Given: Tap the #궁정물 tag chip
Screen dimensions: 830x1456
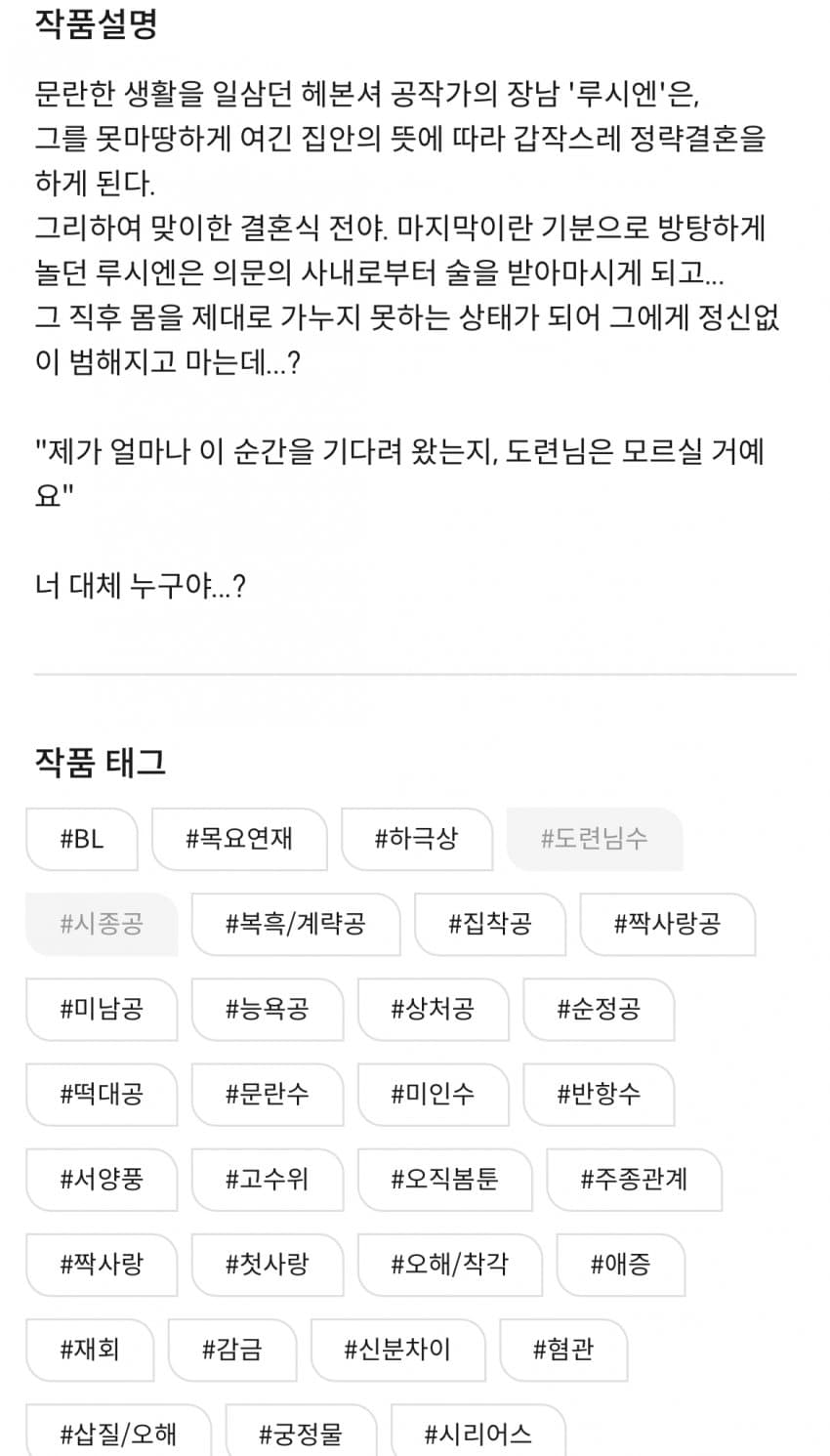Looking at the screenshot, I should [x=301, y=1434].
